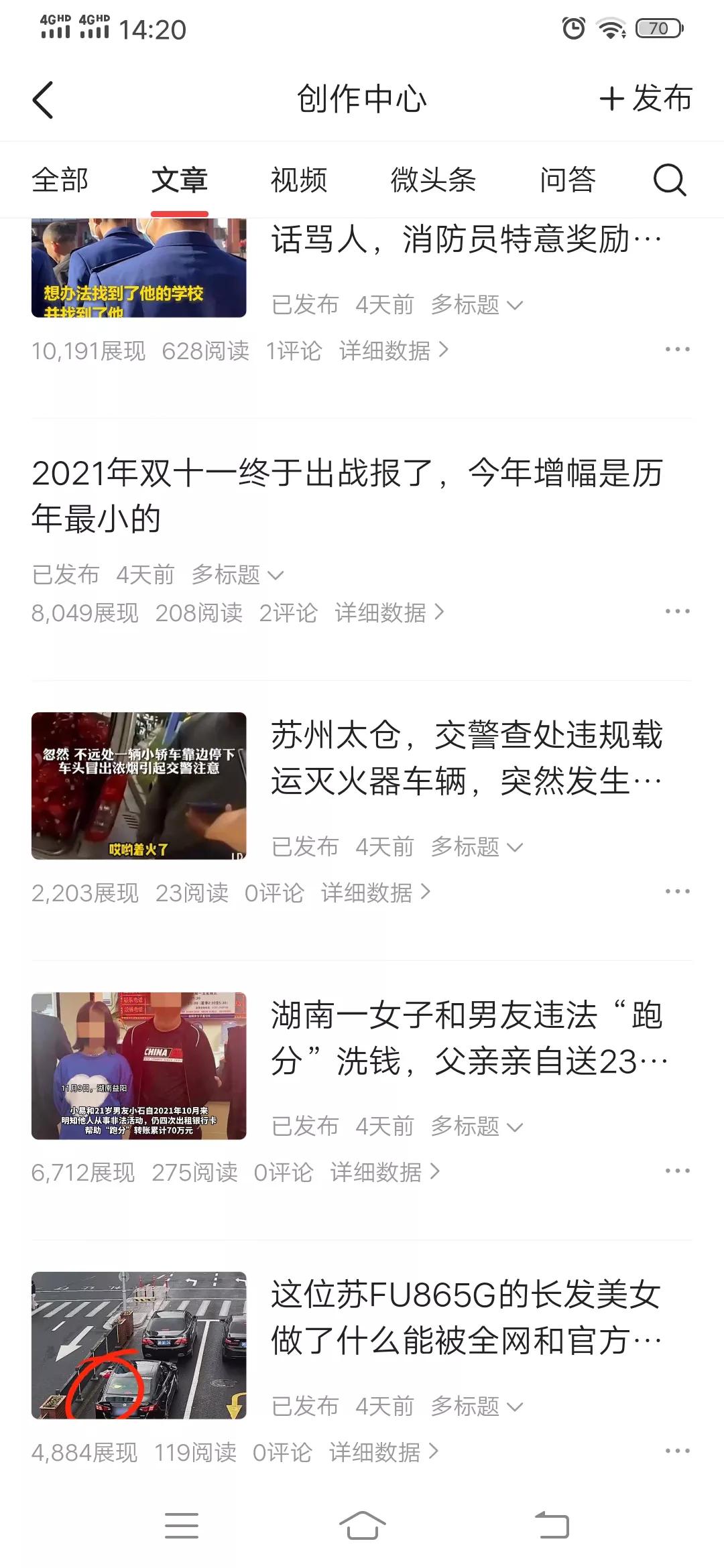
Task: Open more options for the 双十一 article
Action: 677,611
